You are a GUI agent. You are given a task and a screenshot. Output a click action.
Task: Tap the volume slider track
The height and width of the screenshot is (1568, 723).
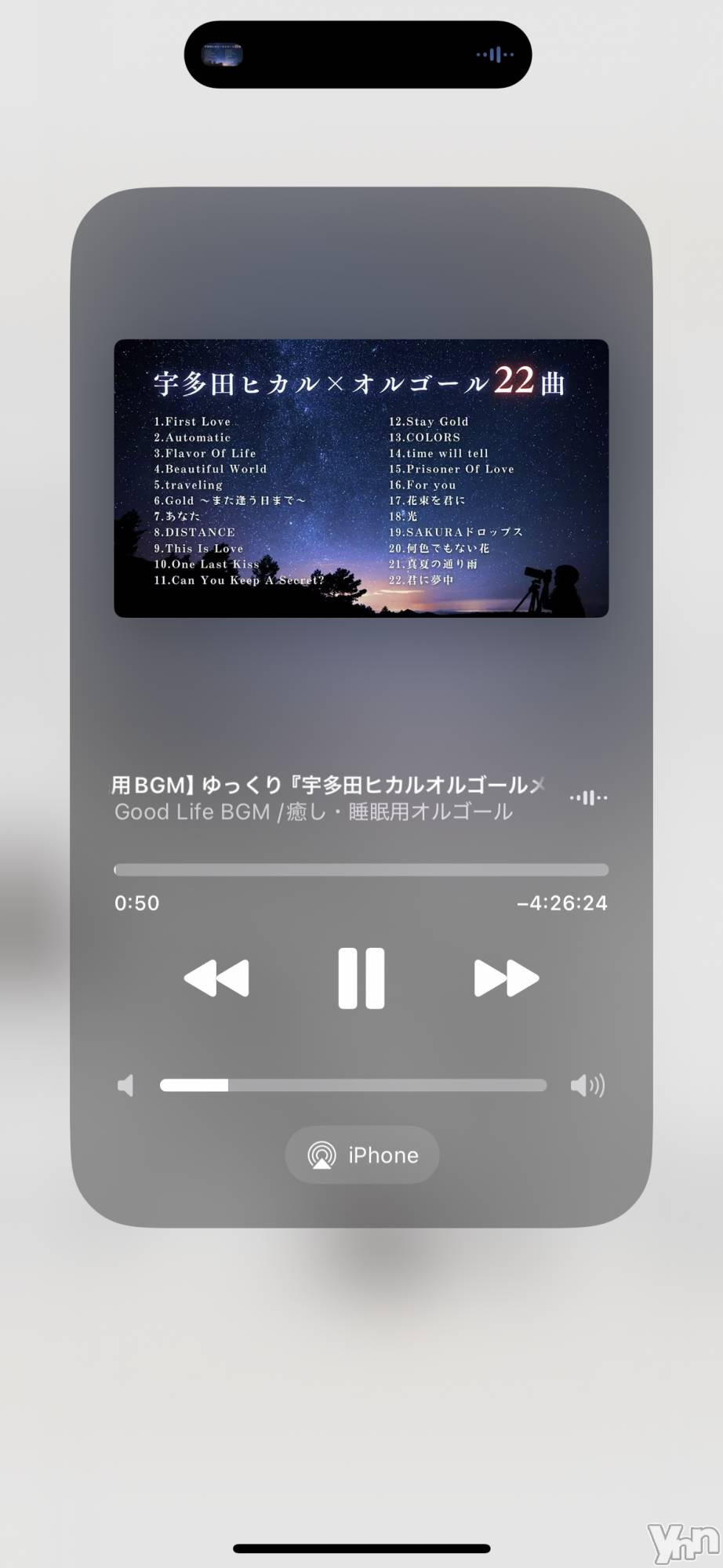[353, 1085]
